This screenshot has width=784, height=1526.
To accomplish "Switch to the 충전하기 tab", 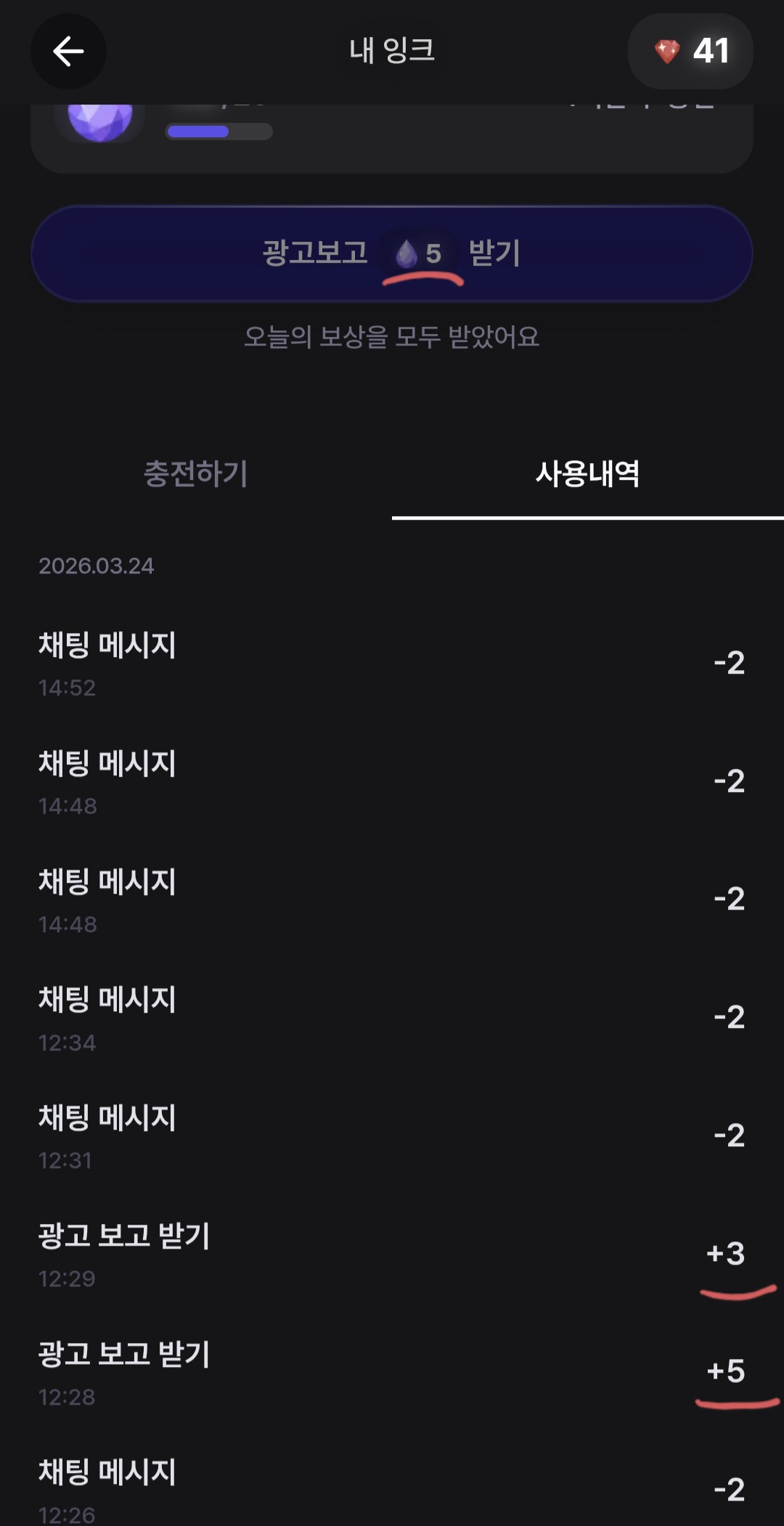I will 196,474.
